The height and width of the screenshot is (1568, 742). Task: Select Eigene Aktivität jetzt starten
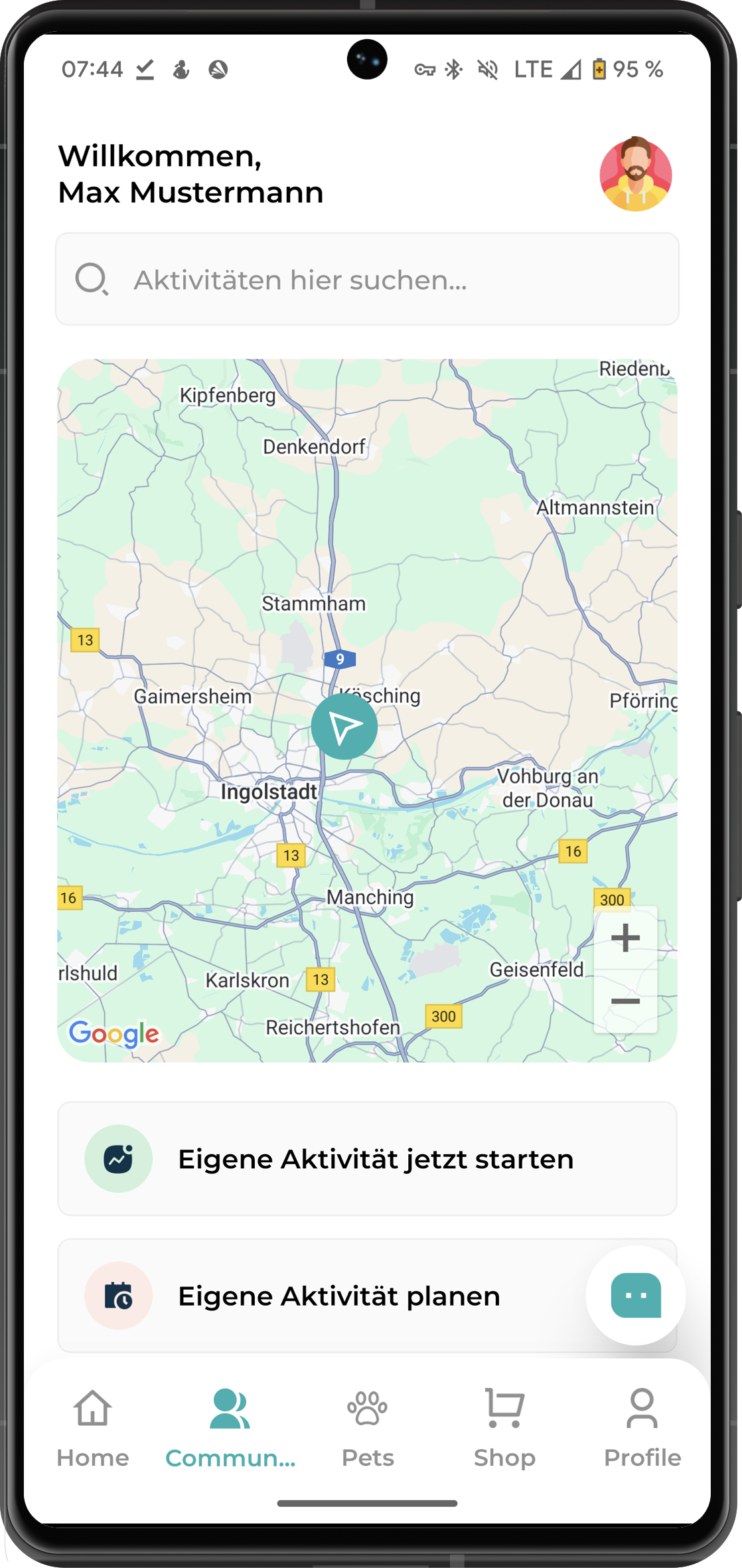pyautogui.click(x=367, y=1159)
